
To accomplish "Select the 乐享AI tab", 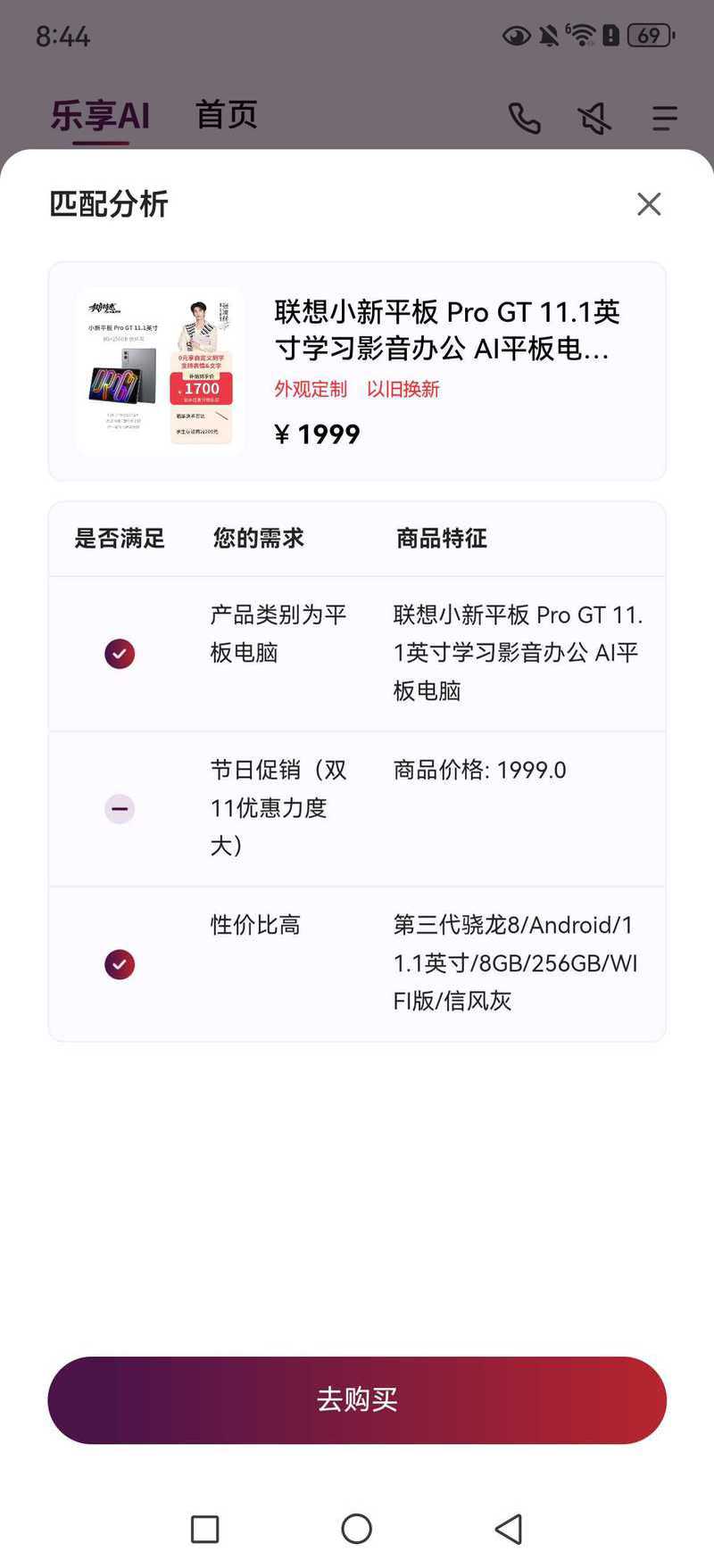I will tap(100, 116).
